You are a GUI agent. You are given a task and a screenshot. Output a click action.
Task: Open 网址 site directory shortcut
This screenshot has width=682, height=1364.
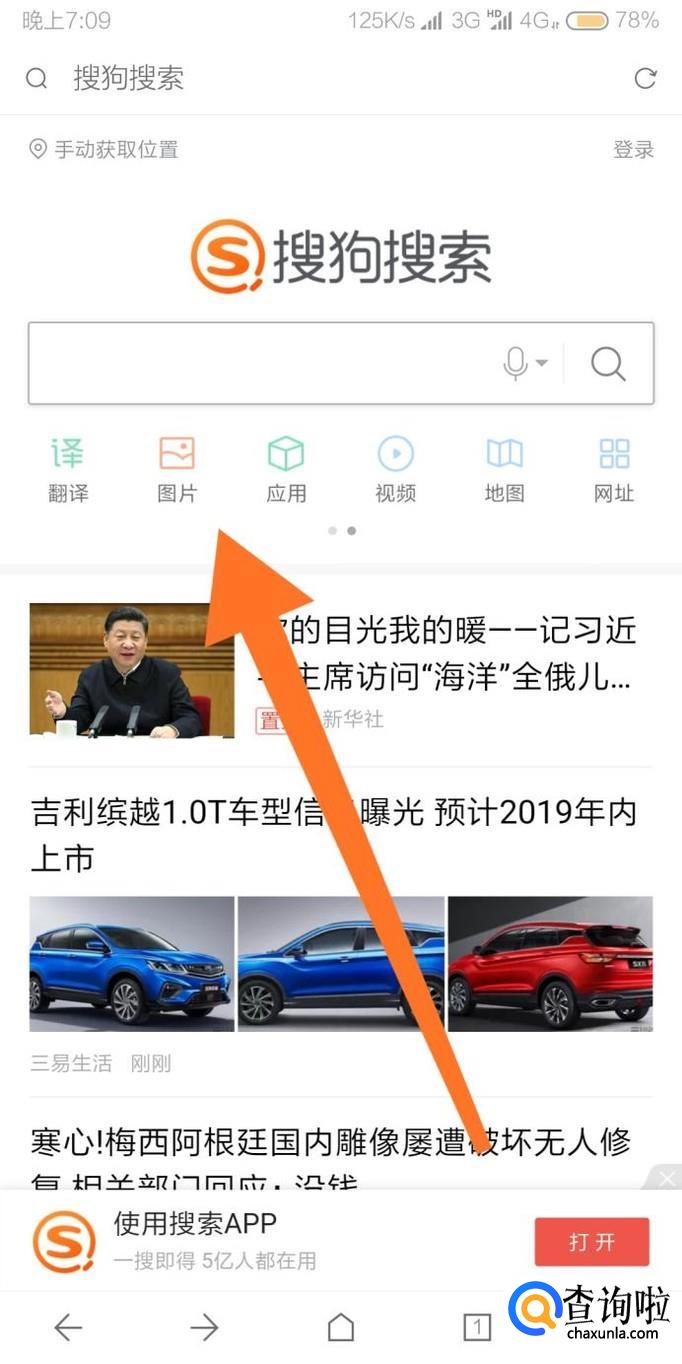[x=614, y=469]
